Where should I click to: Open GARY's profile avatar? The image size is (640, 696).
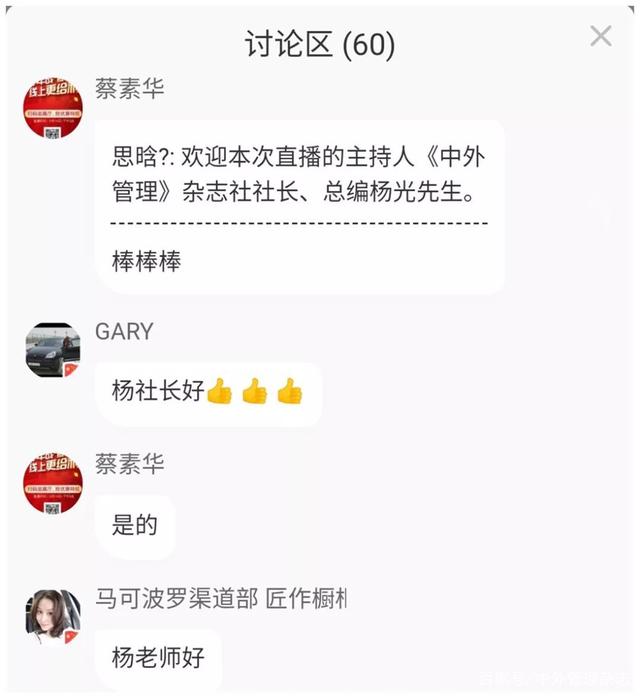click(52, 351)
